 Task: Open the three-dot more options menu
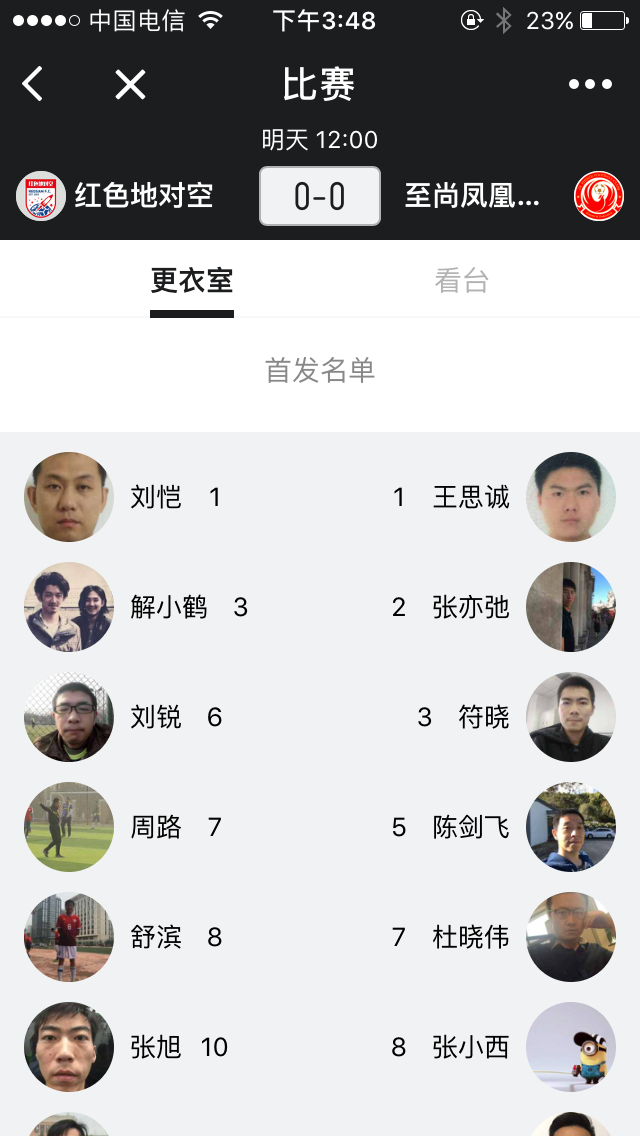(x=590, y=85)
